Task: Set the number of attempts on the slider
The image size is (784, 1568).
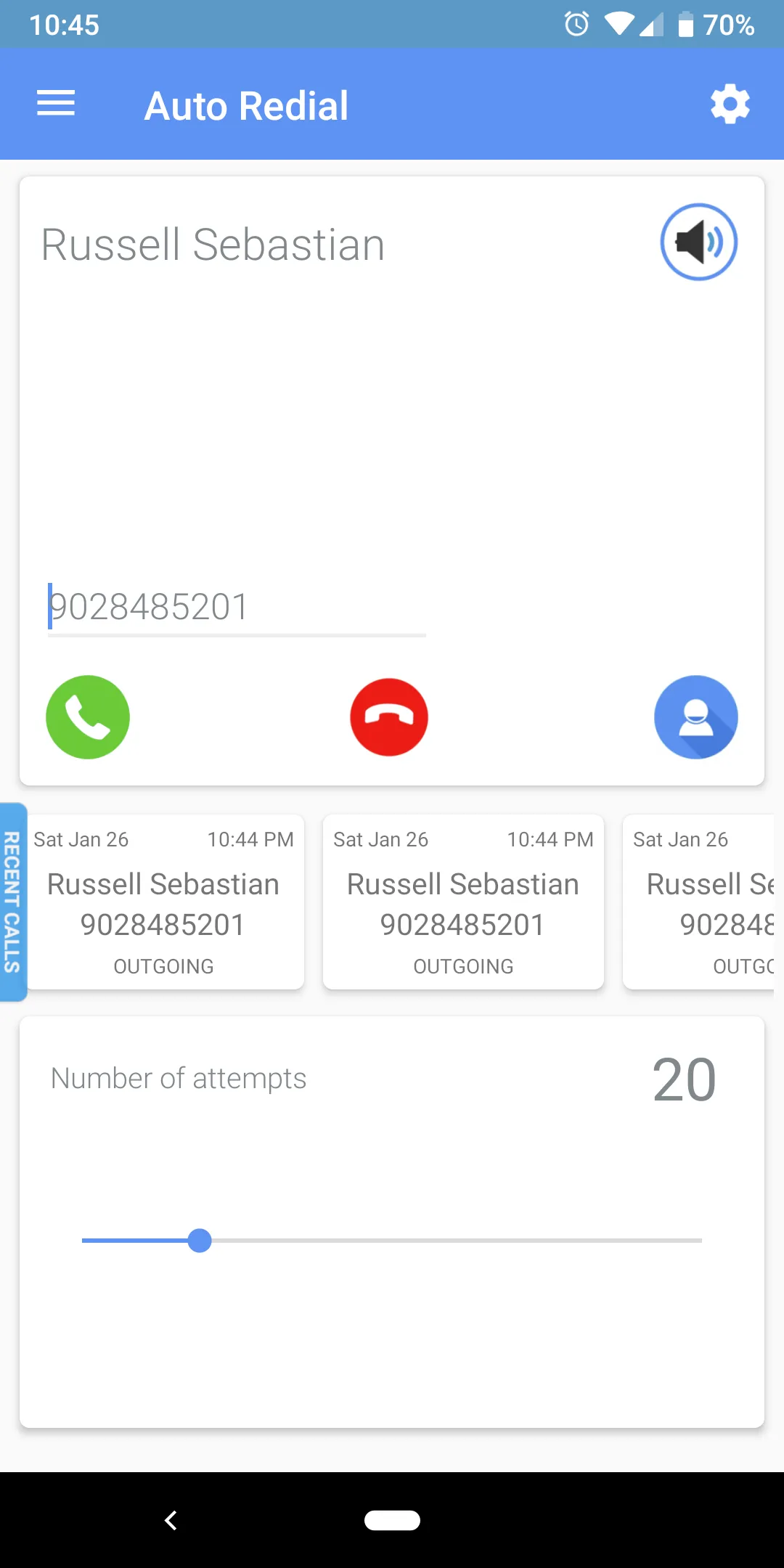Action: (200, 1241)
